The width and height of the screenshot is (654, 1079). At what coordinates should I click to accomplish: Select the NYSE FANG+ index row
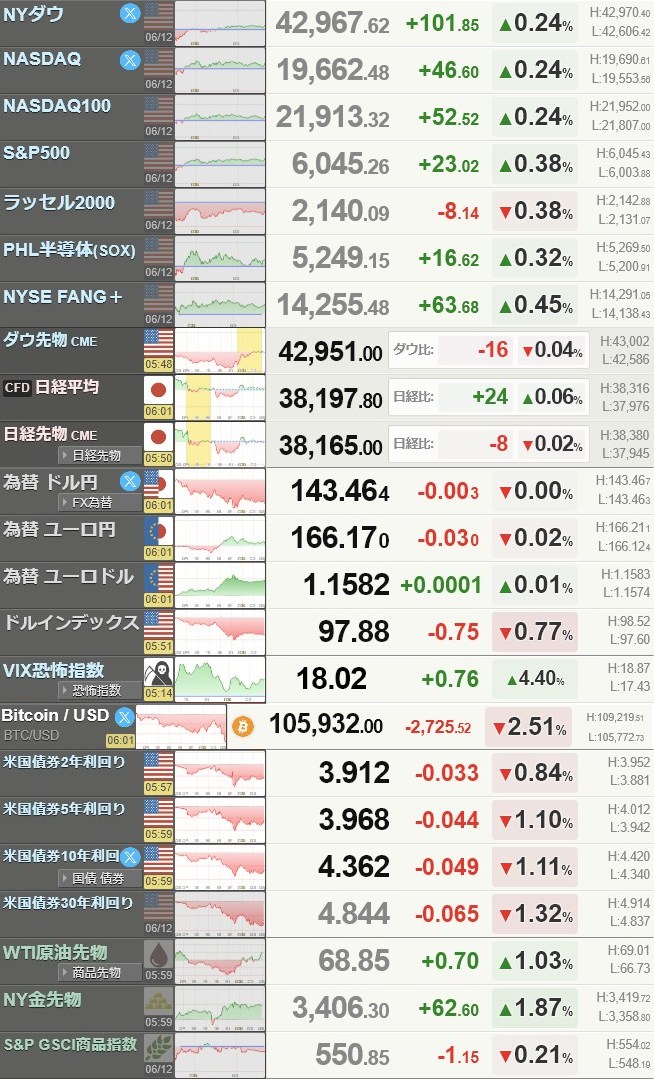click(x=327, y=305)
